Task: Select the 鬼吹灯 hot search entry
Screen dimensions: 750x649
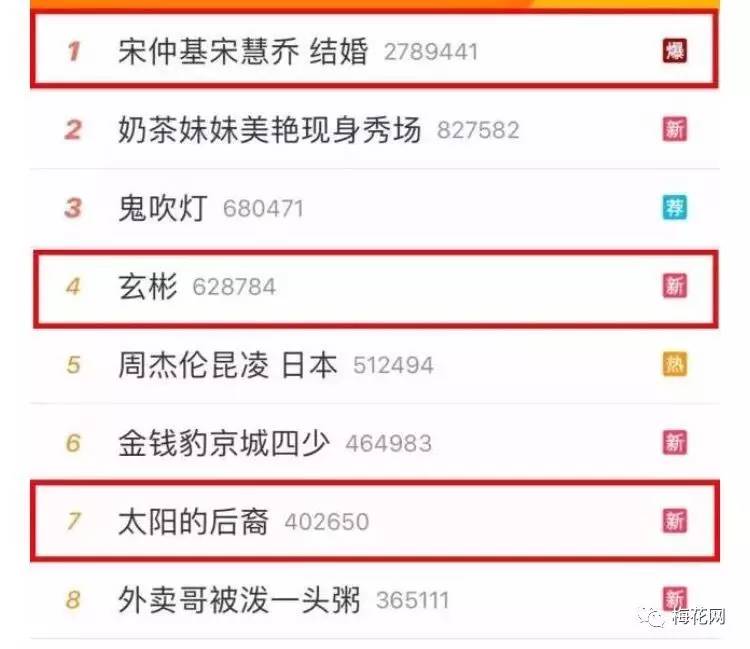Action: 163,208
